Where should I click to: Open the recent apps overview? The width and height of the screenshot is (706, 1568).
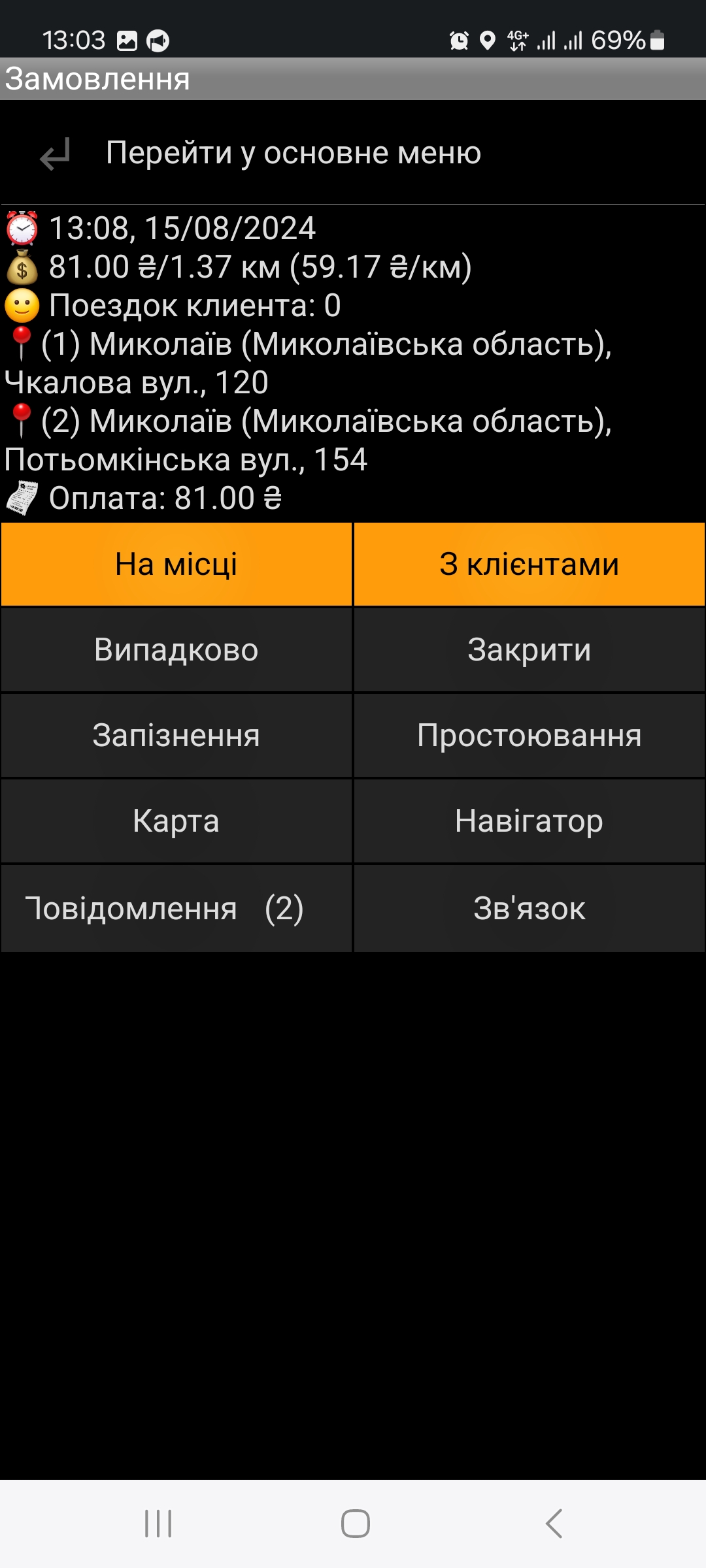pos(158,1524)
